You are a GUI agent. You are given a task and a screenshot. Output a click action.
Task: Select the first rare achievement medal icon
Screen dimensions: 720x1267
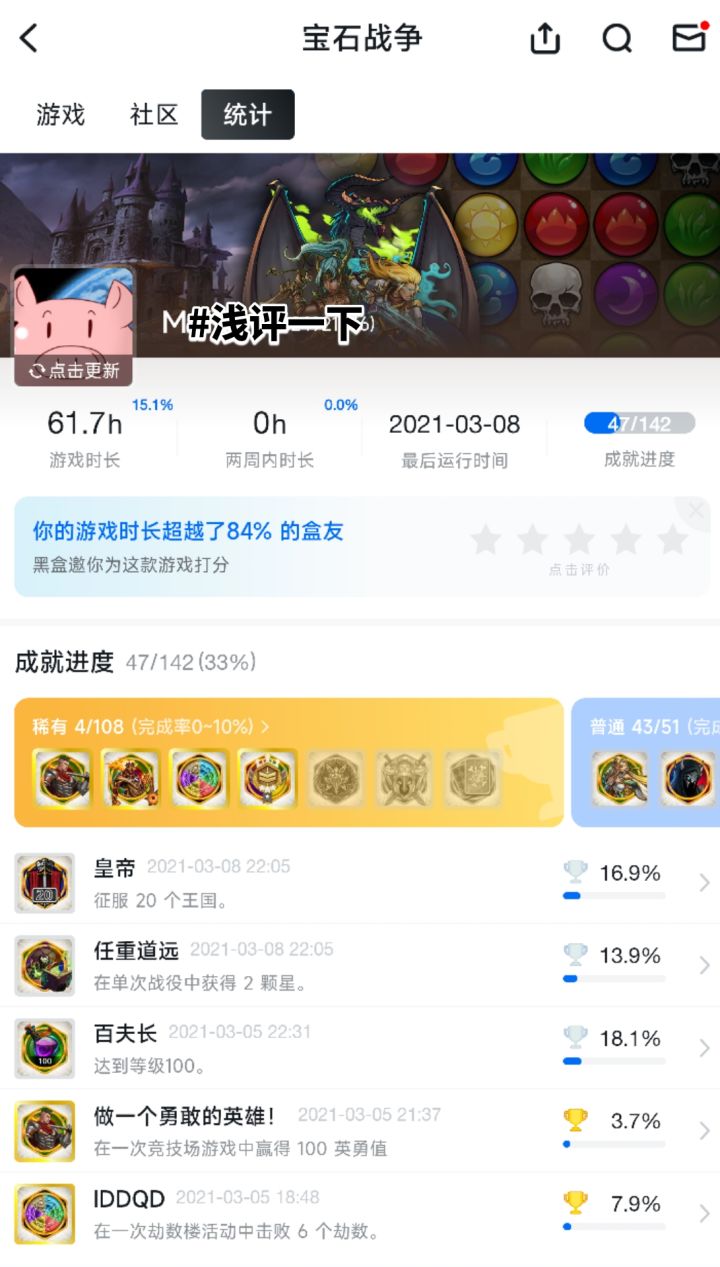point(63,780)
